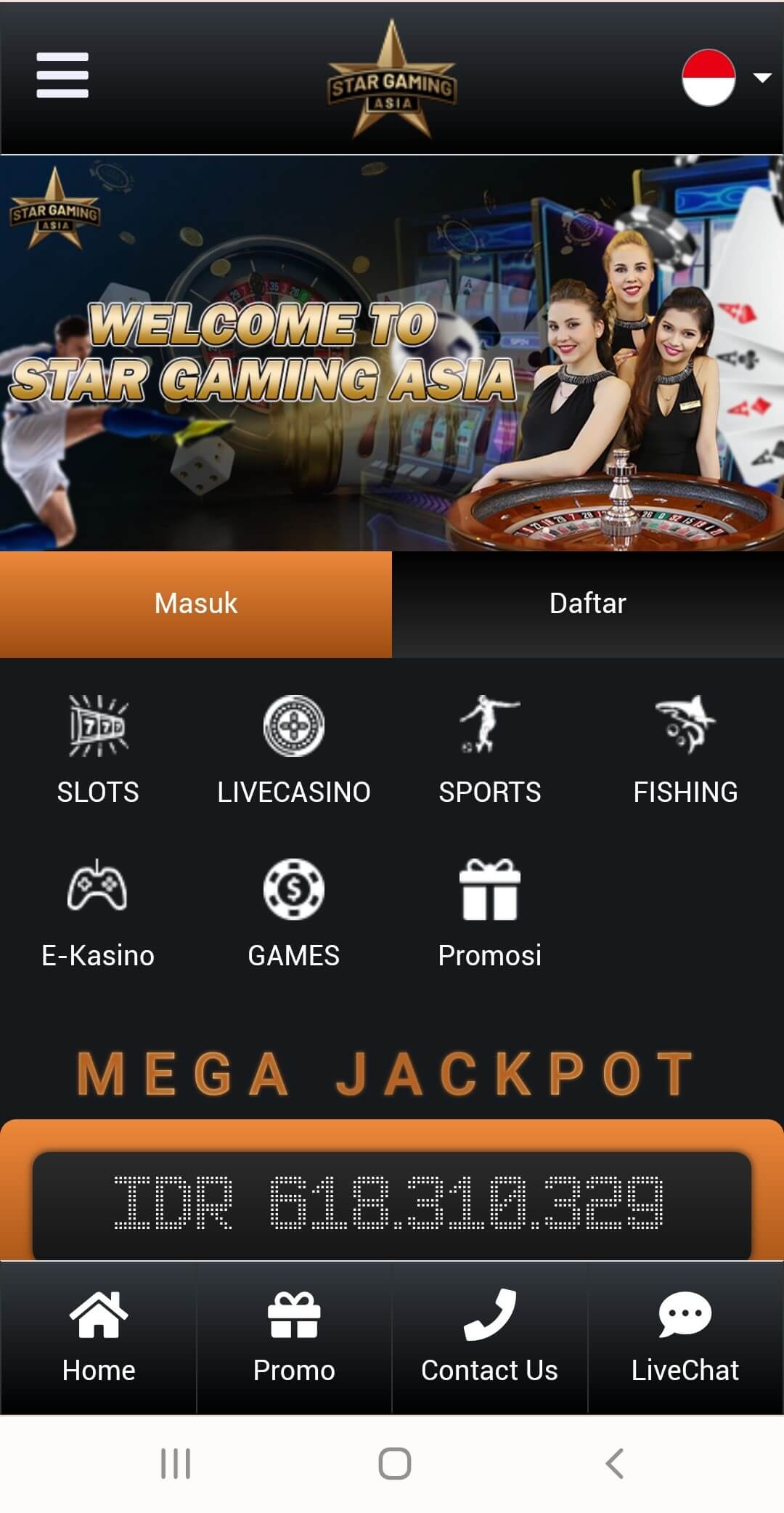This screenshot has height=1513, width=784.
Task: Switch to the Promo tab
Action: pos(294,1336)
